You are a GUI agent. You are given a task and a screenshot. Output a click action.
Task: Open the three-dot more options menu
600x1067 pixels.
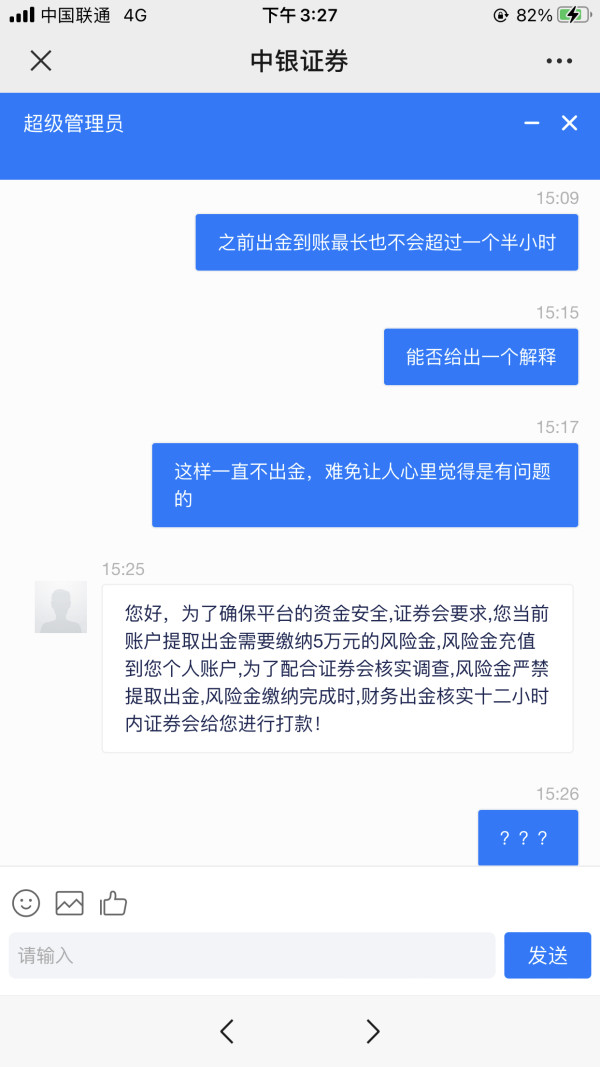[559, 61]
